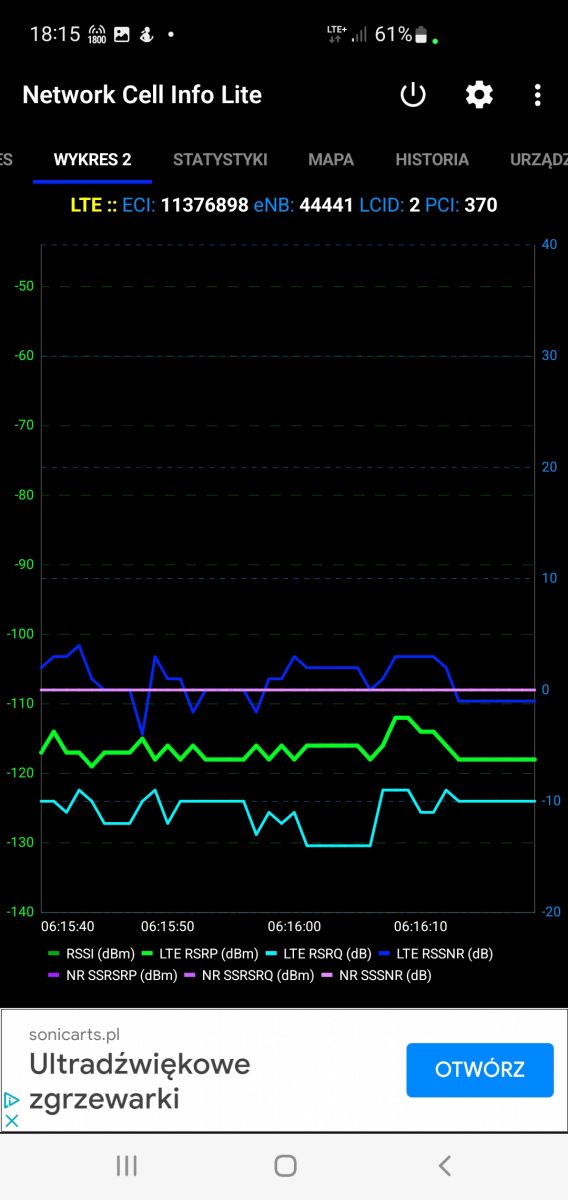Viewport: 568px width, 1200px height.
Task: Select the WYKRES 2 tab
Action: pos(92,159)
